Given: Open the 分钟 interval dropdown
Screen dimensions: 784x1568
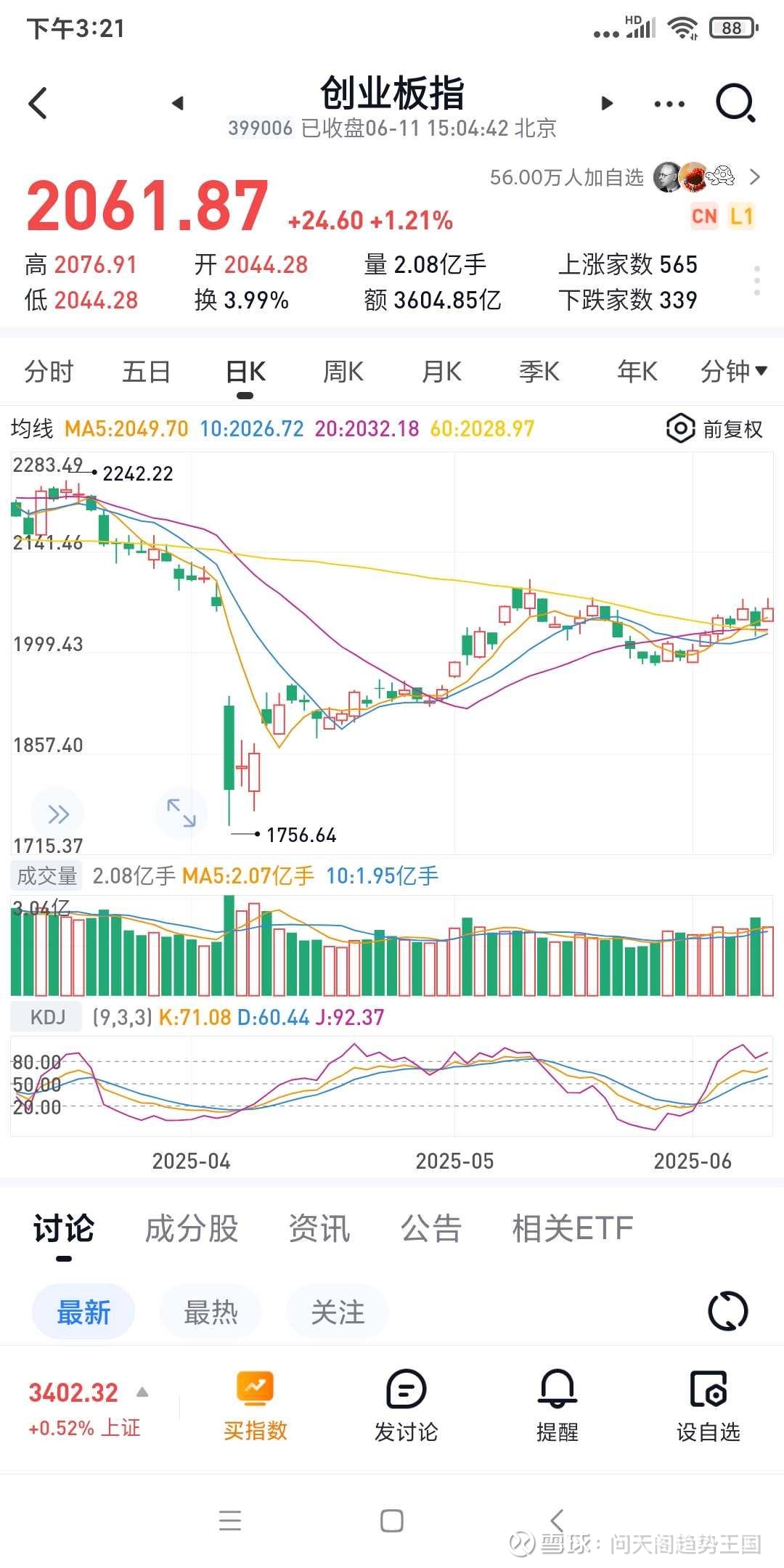Looking at the screenshot, I should [x=733, y=370].
